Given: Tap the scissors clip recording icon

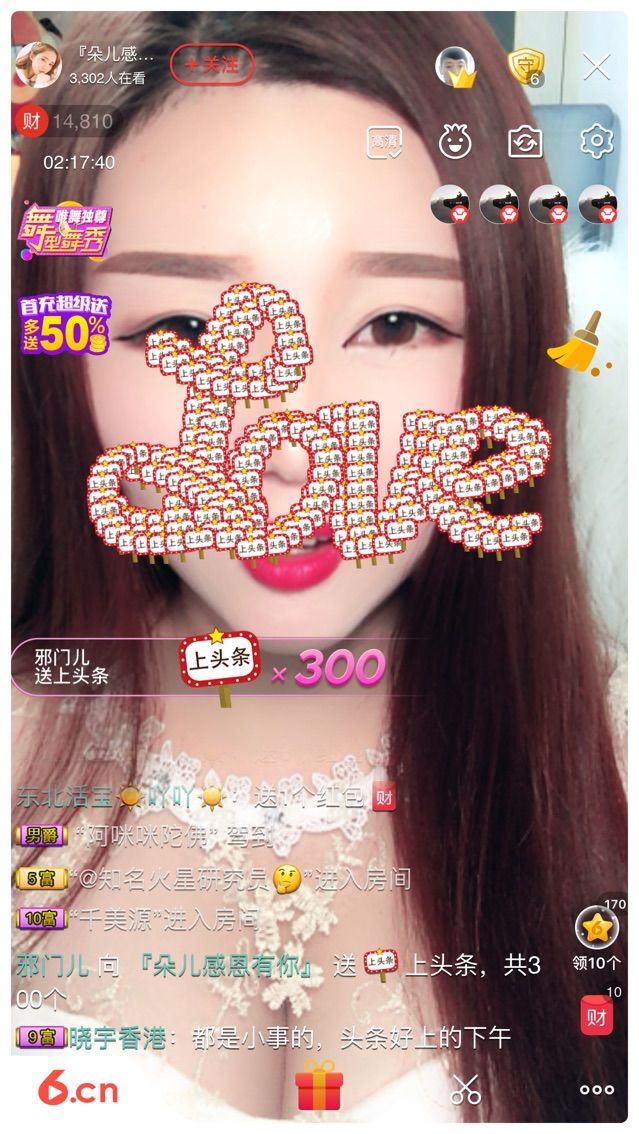Looking at the screenshot, I should click(465, 1089).
